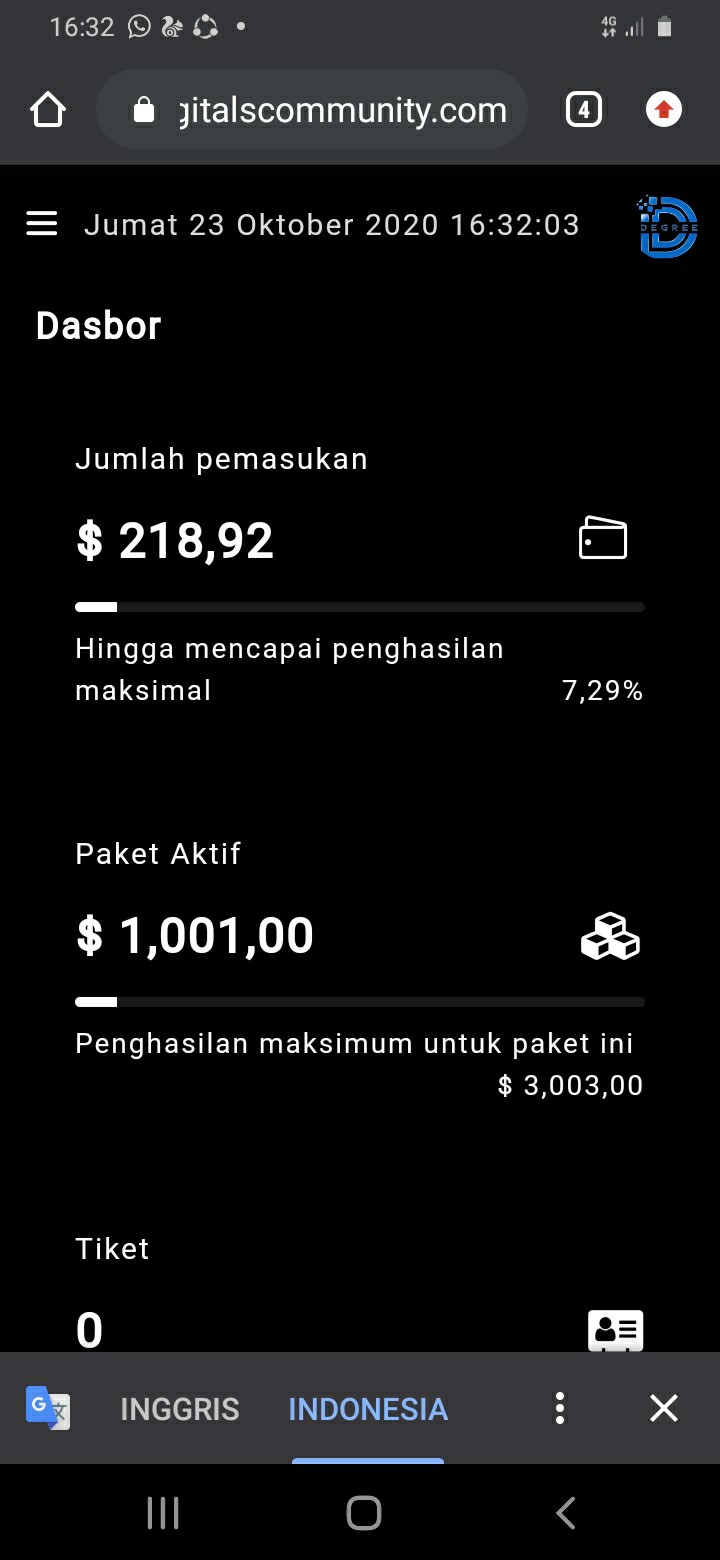
Task: Open the browser tab counter showing 4
Action: tap(584, 109)
